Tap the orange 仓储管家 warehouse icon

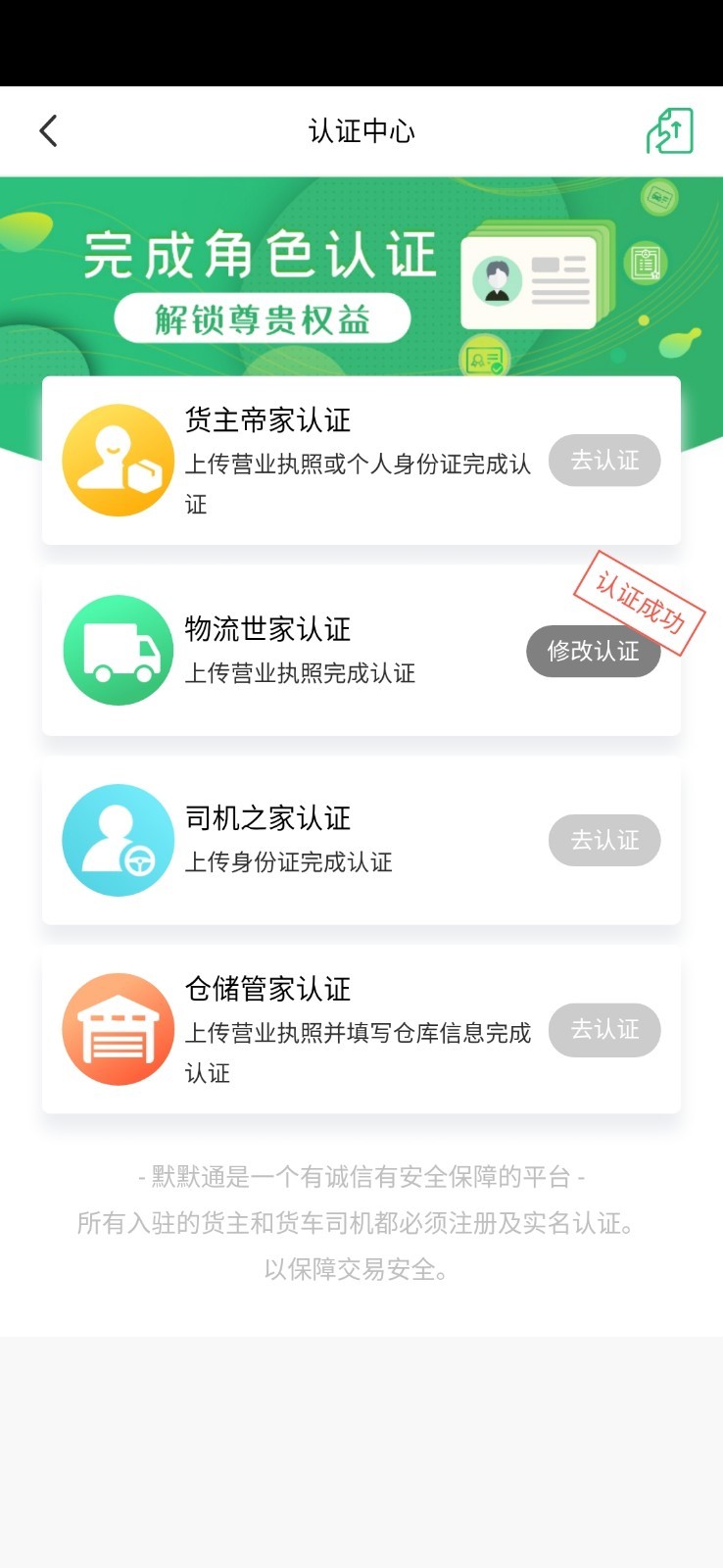(x=118, y=1029)
